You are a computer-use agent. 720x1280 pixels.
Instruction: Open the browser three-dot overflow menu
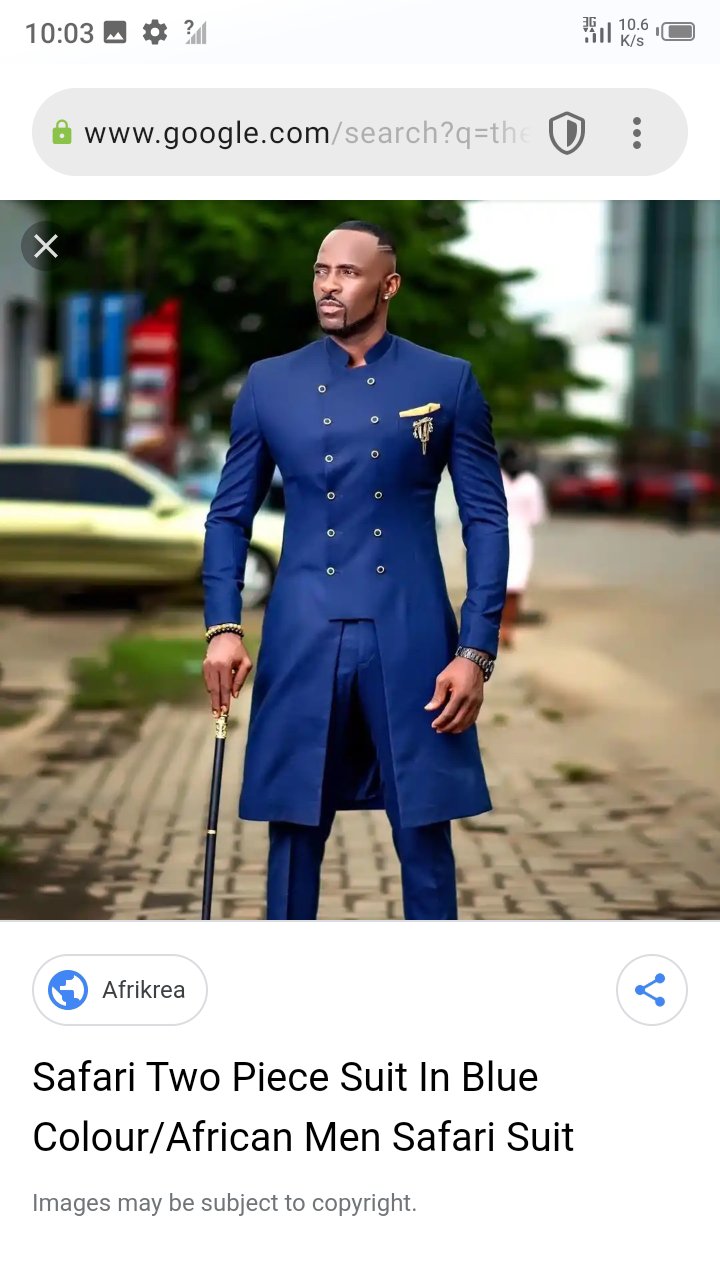click(637, 133)
